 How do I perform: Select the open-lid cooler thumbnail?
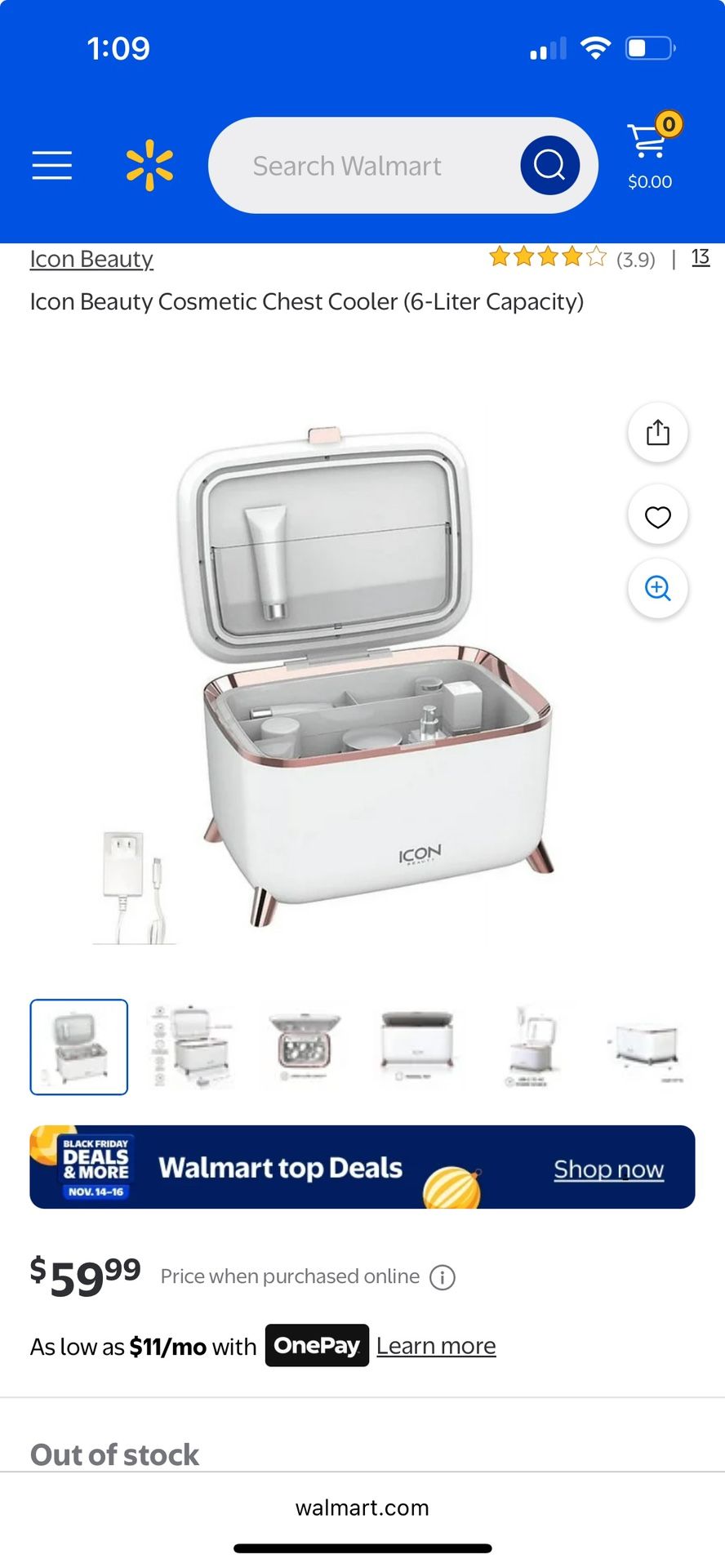tap(78, 1046)
